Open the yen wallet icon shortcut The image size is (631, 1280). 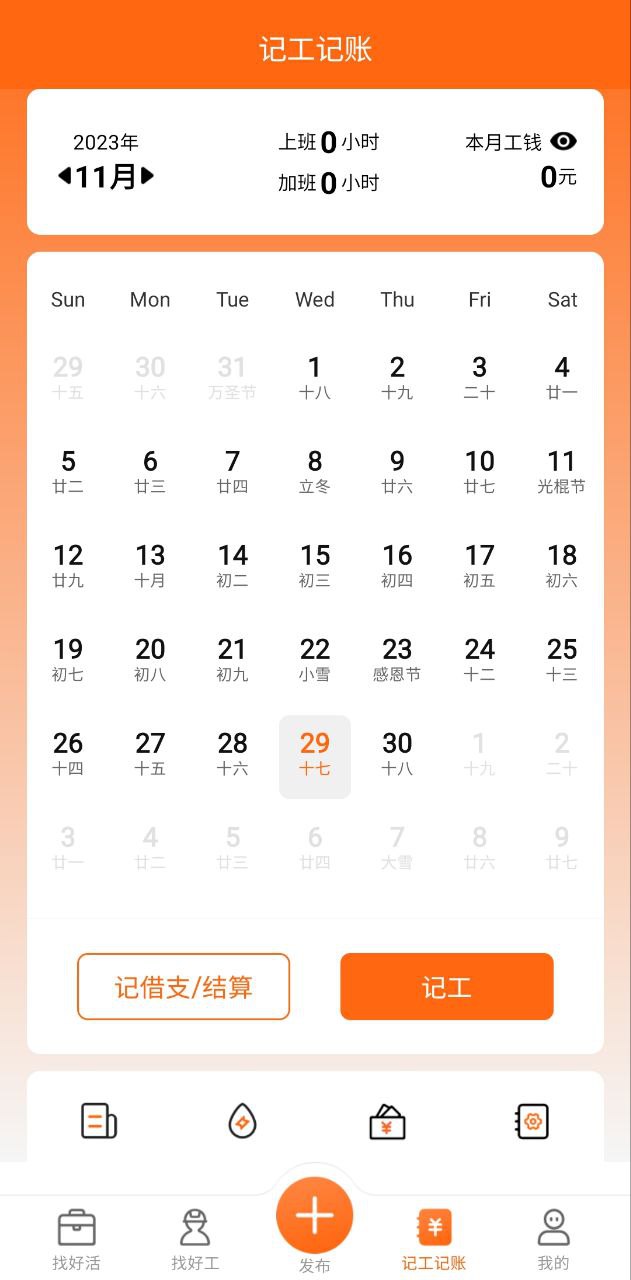click(387, 1121)
